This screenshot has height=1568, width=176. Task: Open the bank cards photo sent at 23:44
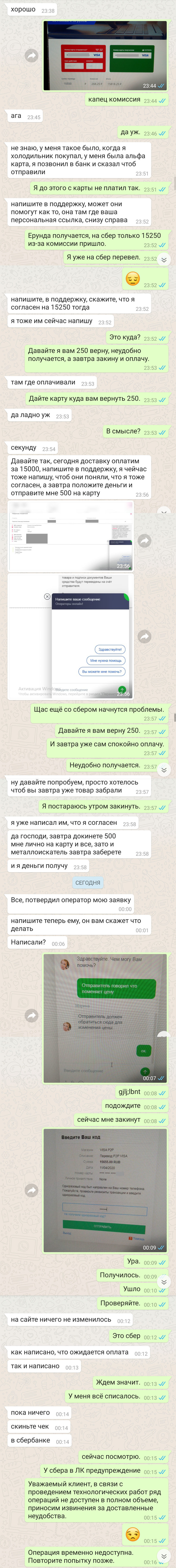click(x=105, y=55)
